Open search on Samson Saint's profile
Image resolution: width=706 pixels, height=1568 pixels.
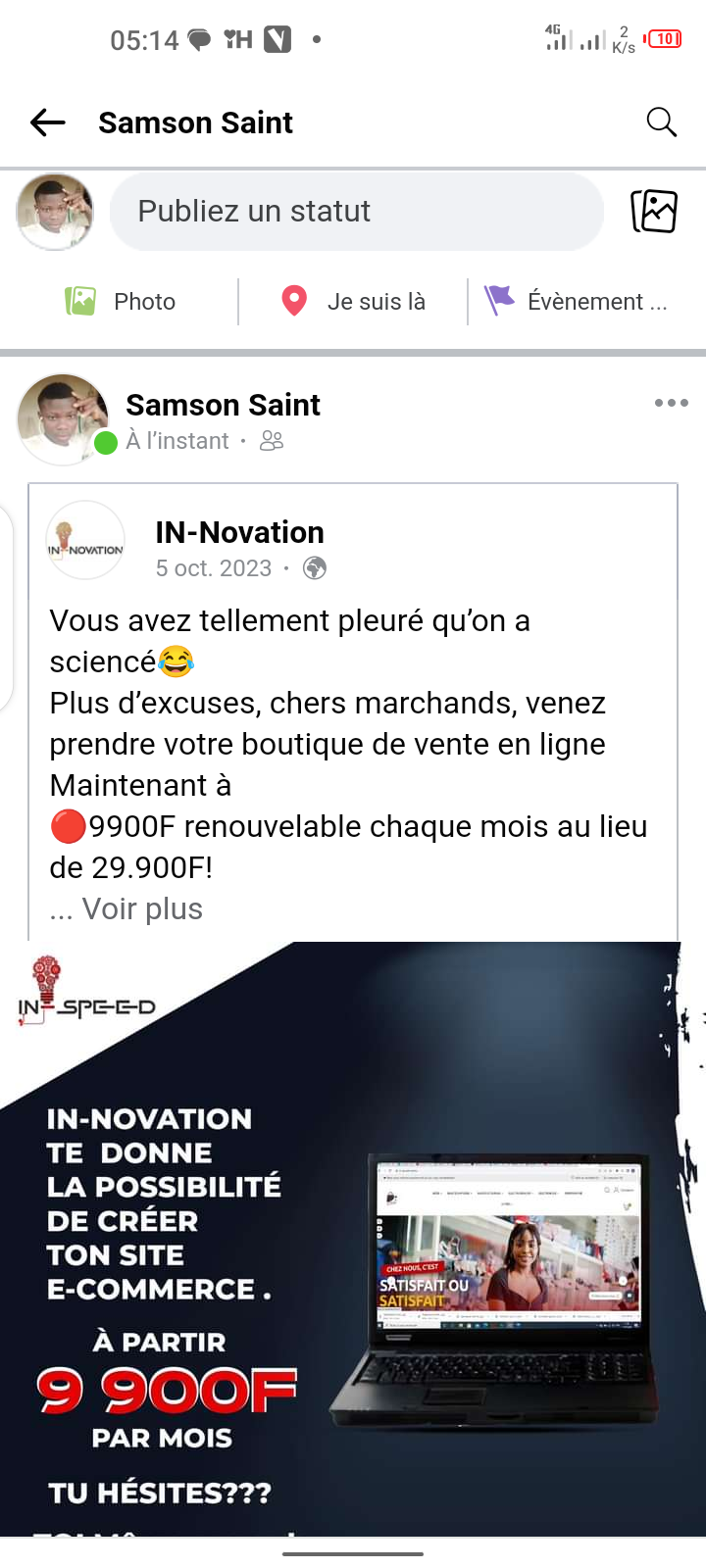click(662, 122)
